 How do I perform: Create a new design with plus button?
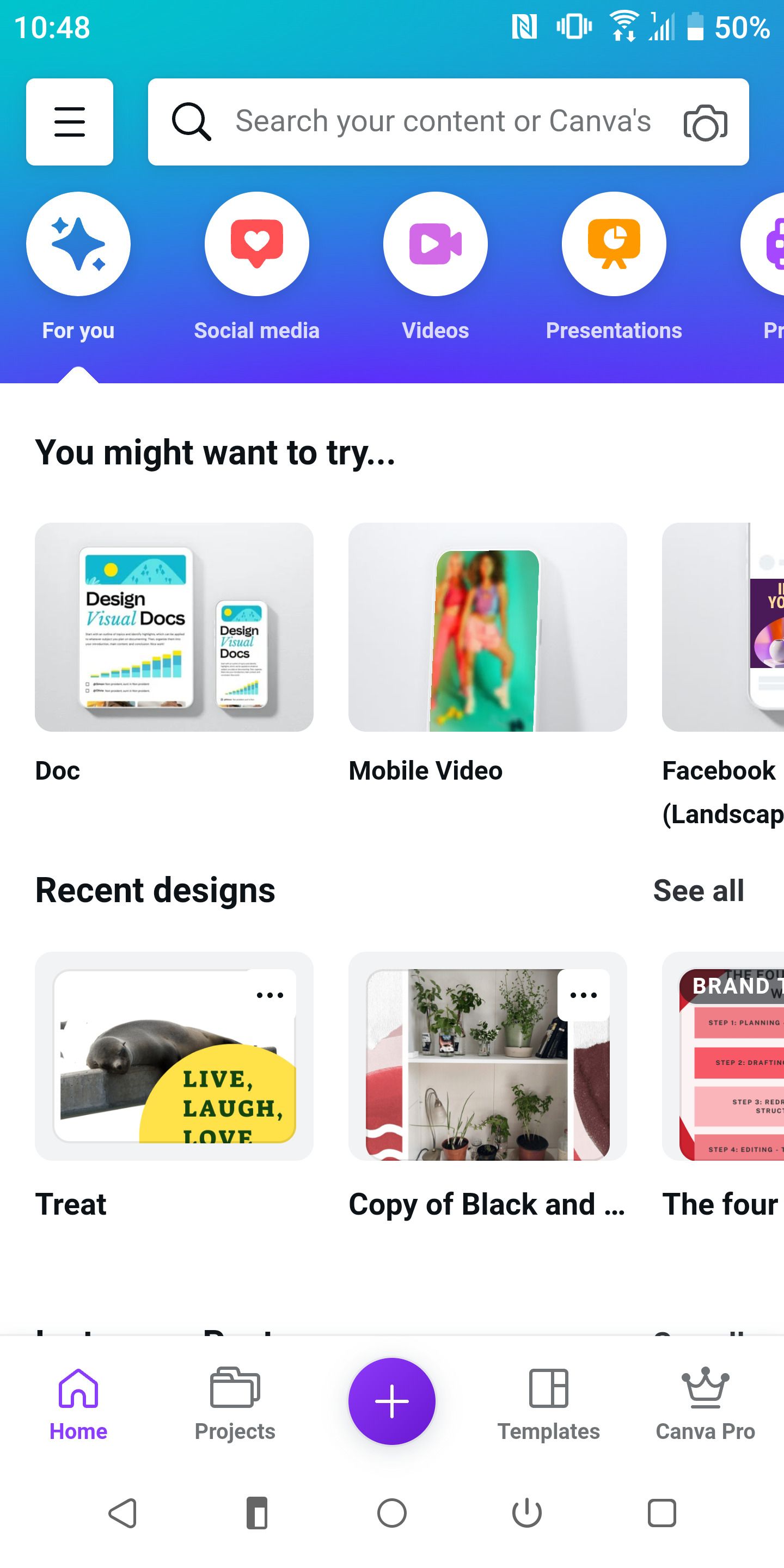pyautogui.click(x=391, y=1401)
